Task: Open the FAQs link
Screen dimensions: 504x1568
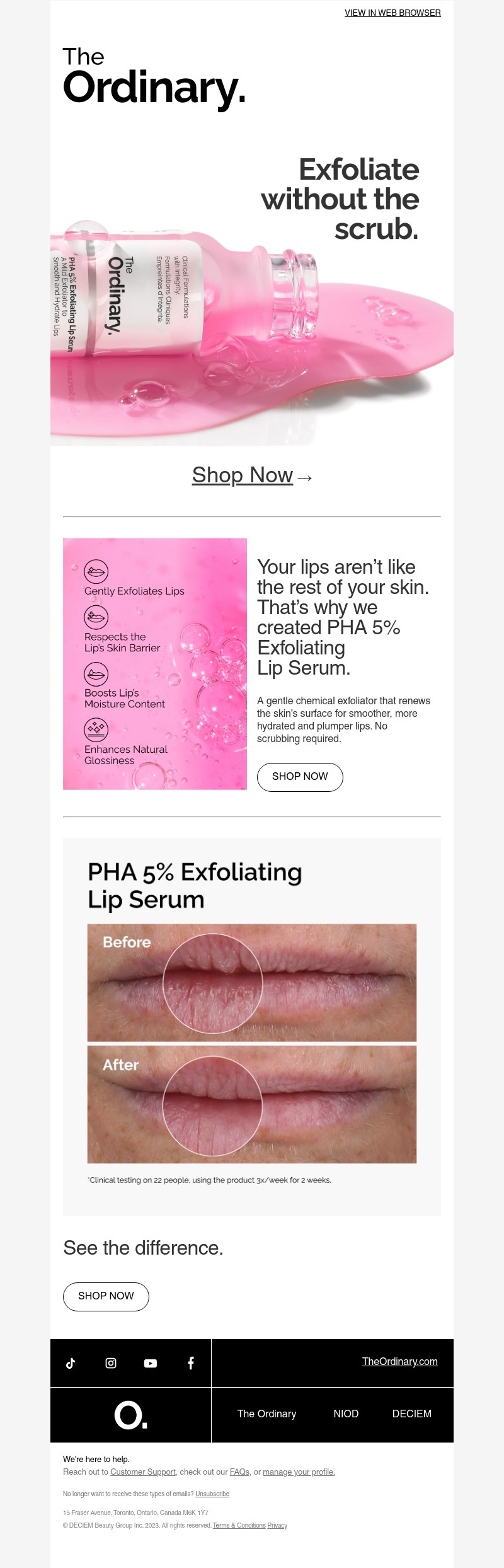Action: click(x=239, y=1472)
